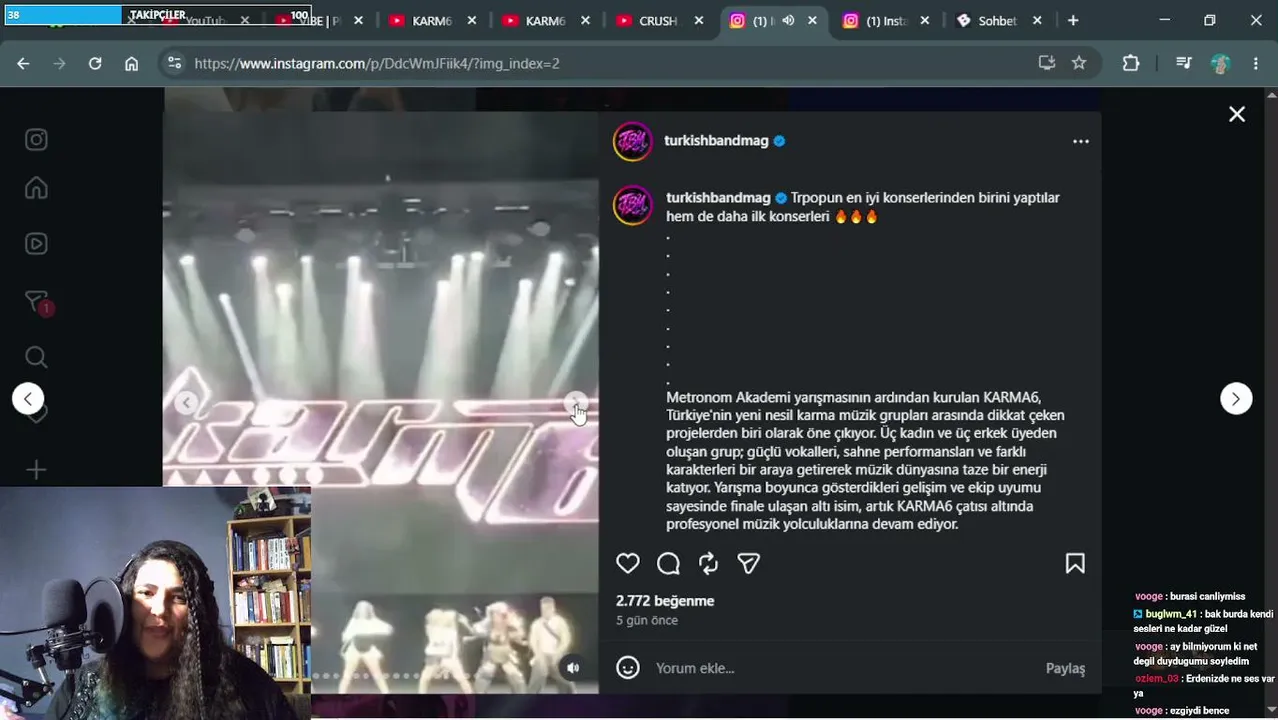Screen dimensions: 1278x720
Task: Repost this post with the repost icon
Action: point(708,564)
